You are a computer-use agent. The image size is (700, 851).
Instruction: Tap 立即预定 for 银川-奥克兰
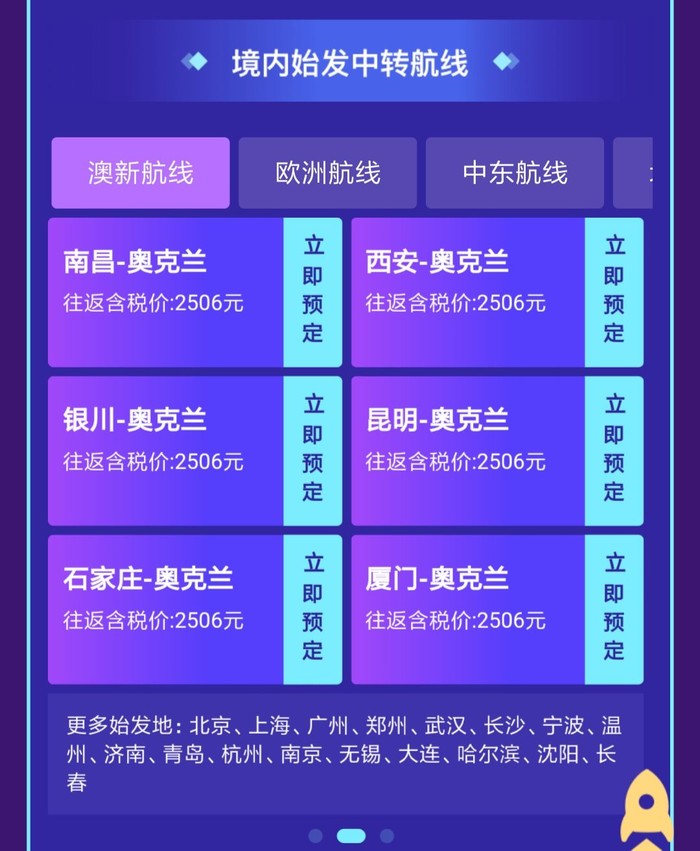[313, 450]
